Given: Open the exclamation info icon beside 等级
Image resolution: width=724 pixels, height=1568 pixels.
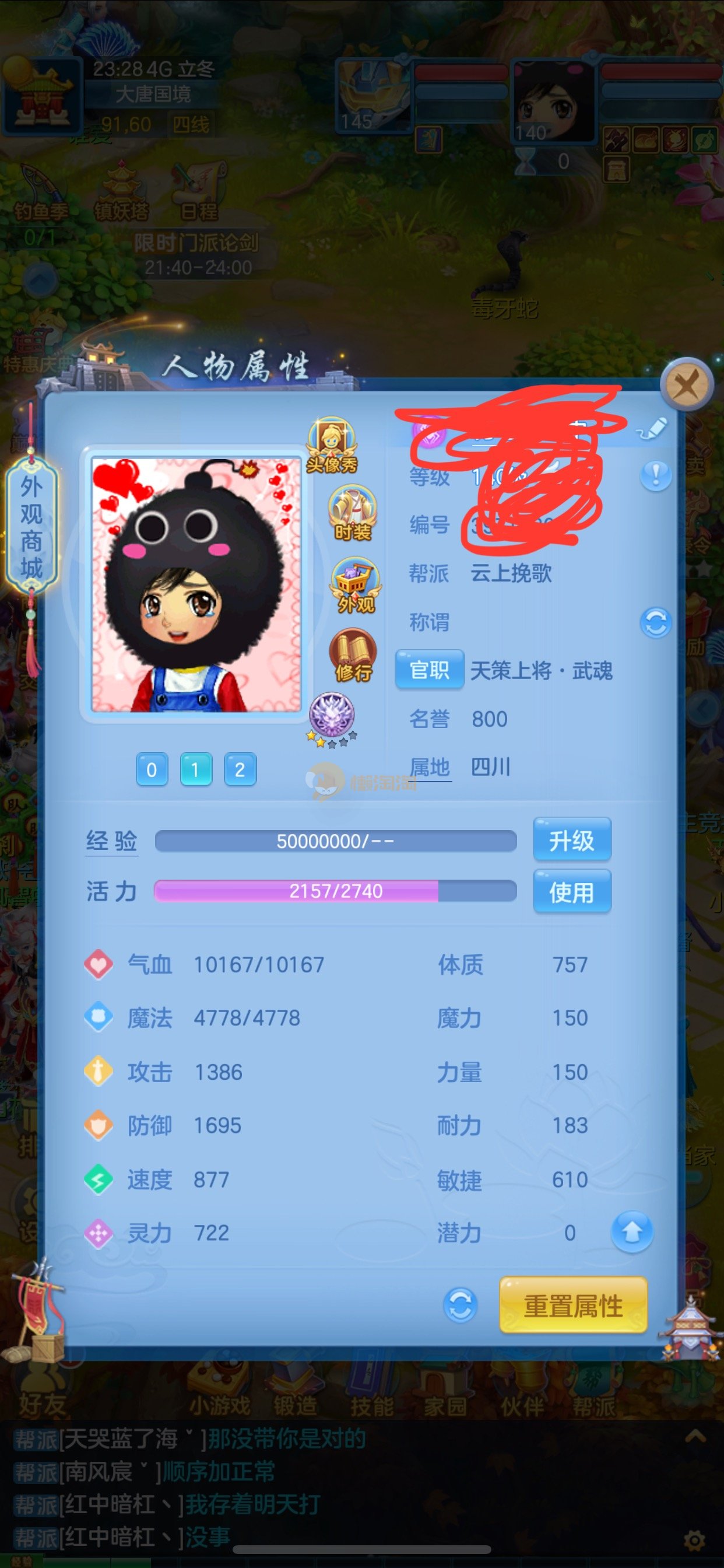Looking at the screenshot, I should [655, 474].
